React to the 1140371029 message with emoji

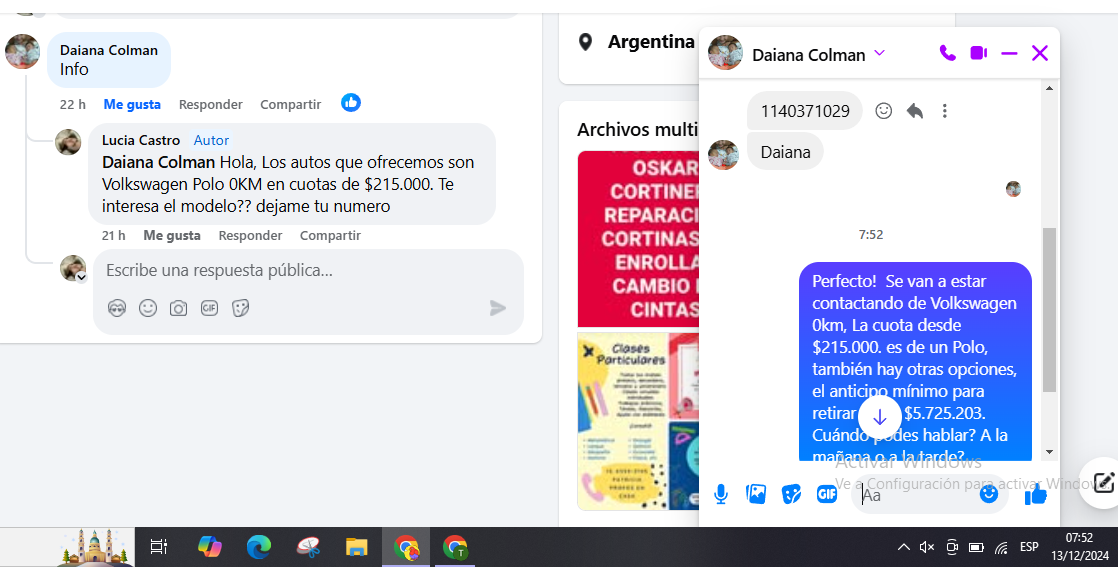pos(883,111)
